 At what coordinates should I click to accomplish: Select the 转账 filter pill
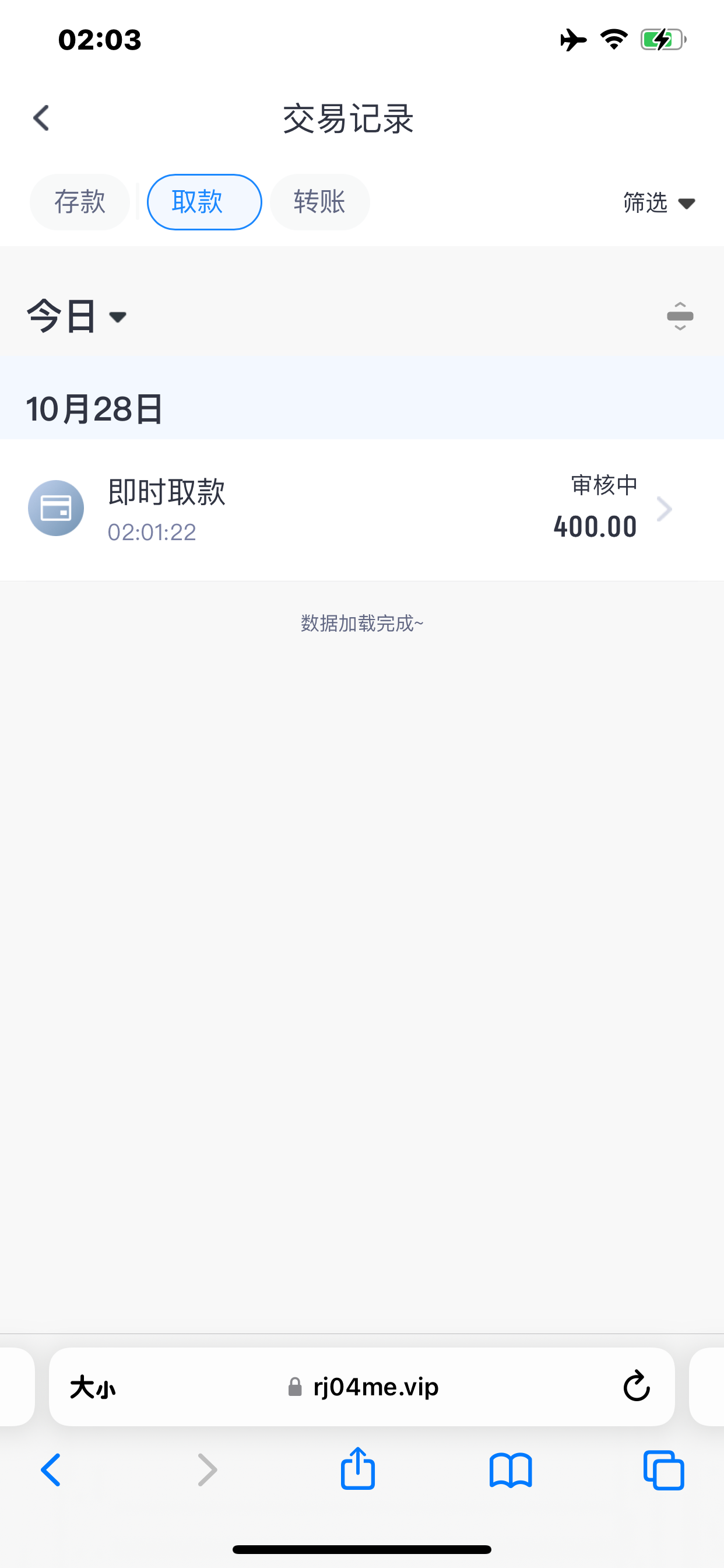pyautogui.click(x=319, y=201)
